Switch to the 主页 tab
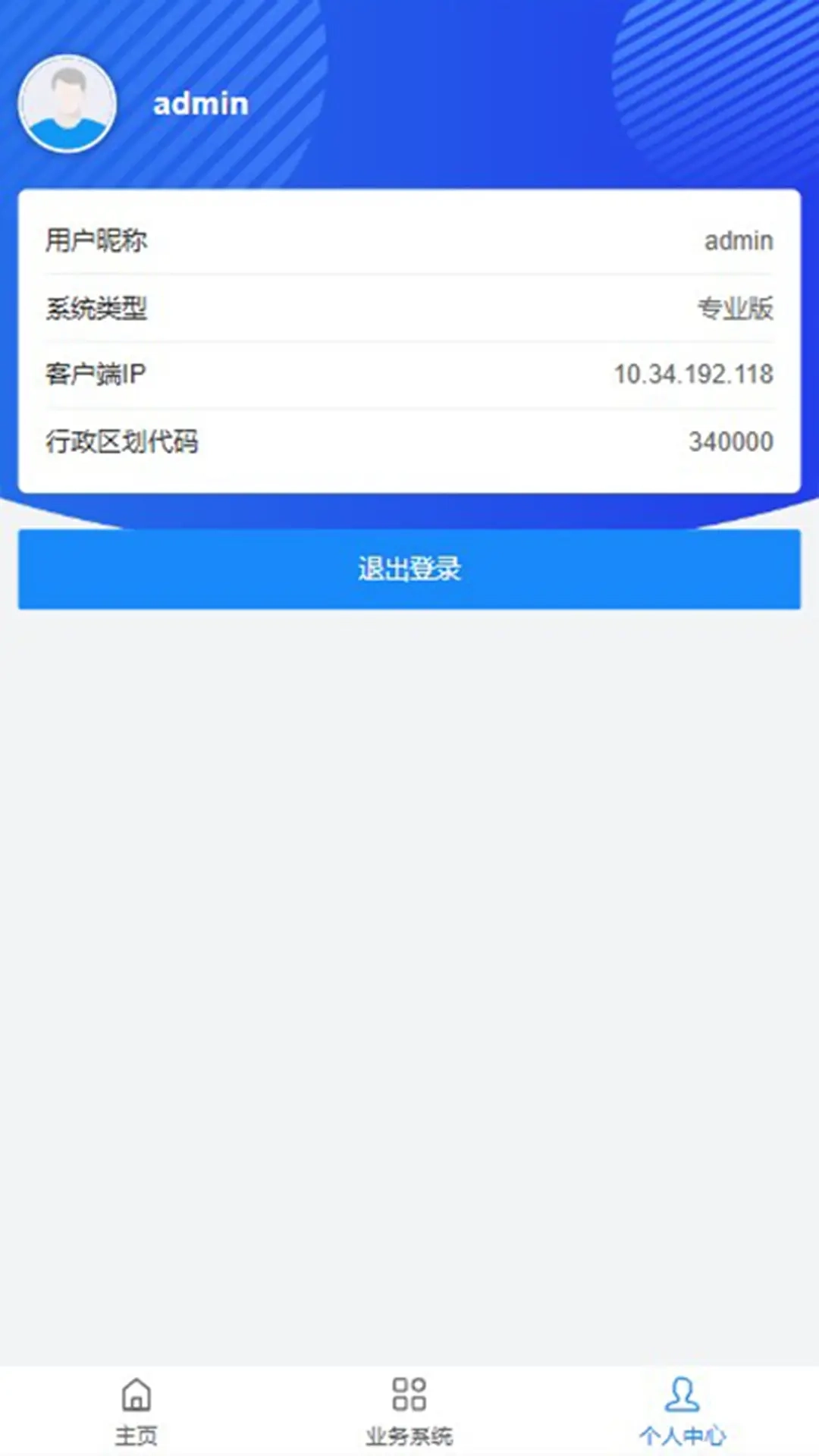The height and width of the screenshot is (1456, 819). tap(136, 1410)
